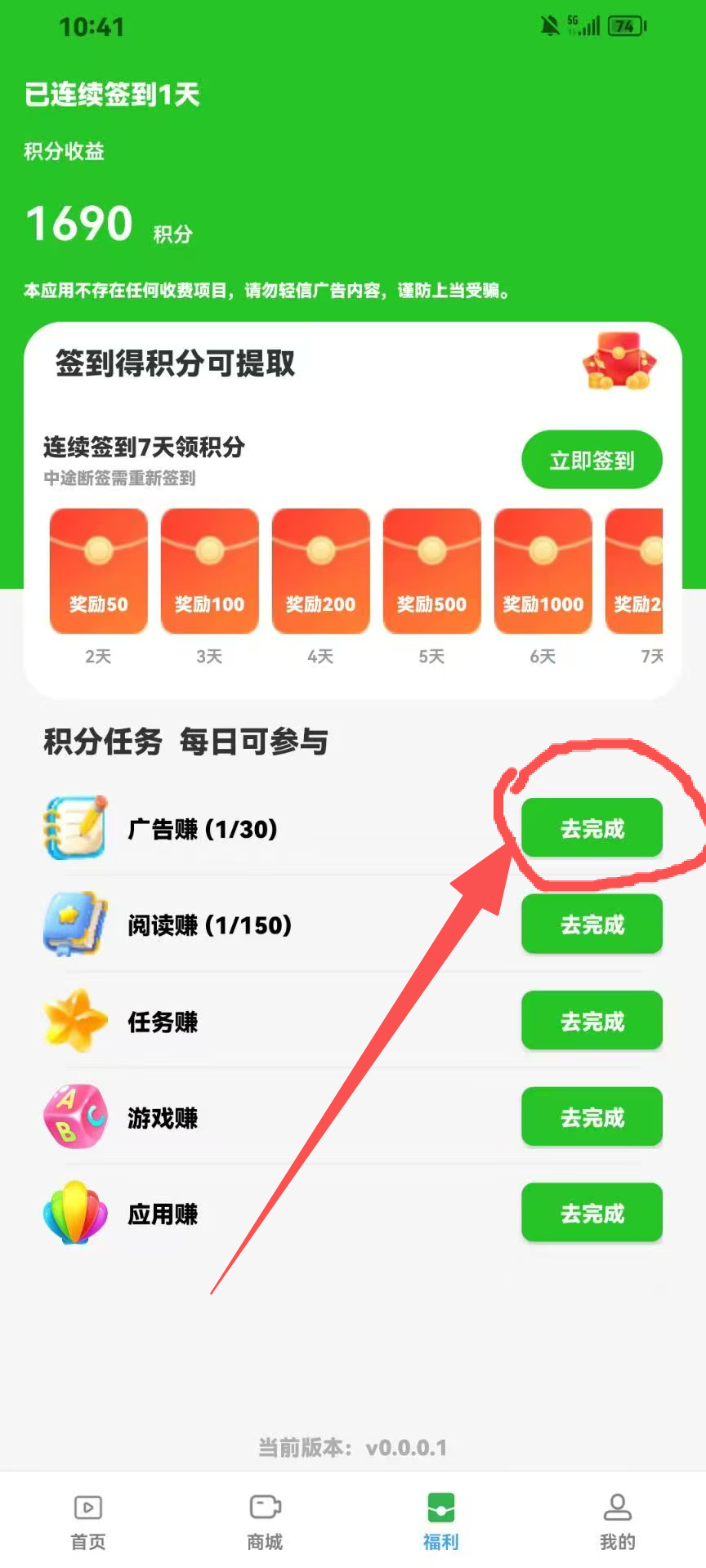
Task: Open the 商城 tab
Action: click(265, 1521)
